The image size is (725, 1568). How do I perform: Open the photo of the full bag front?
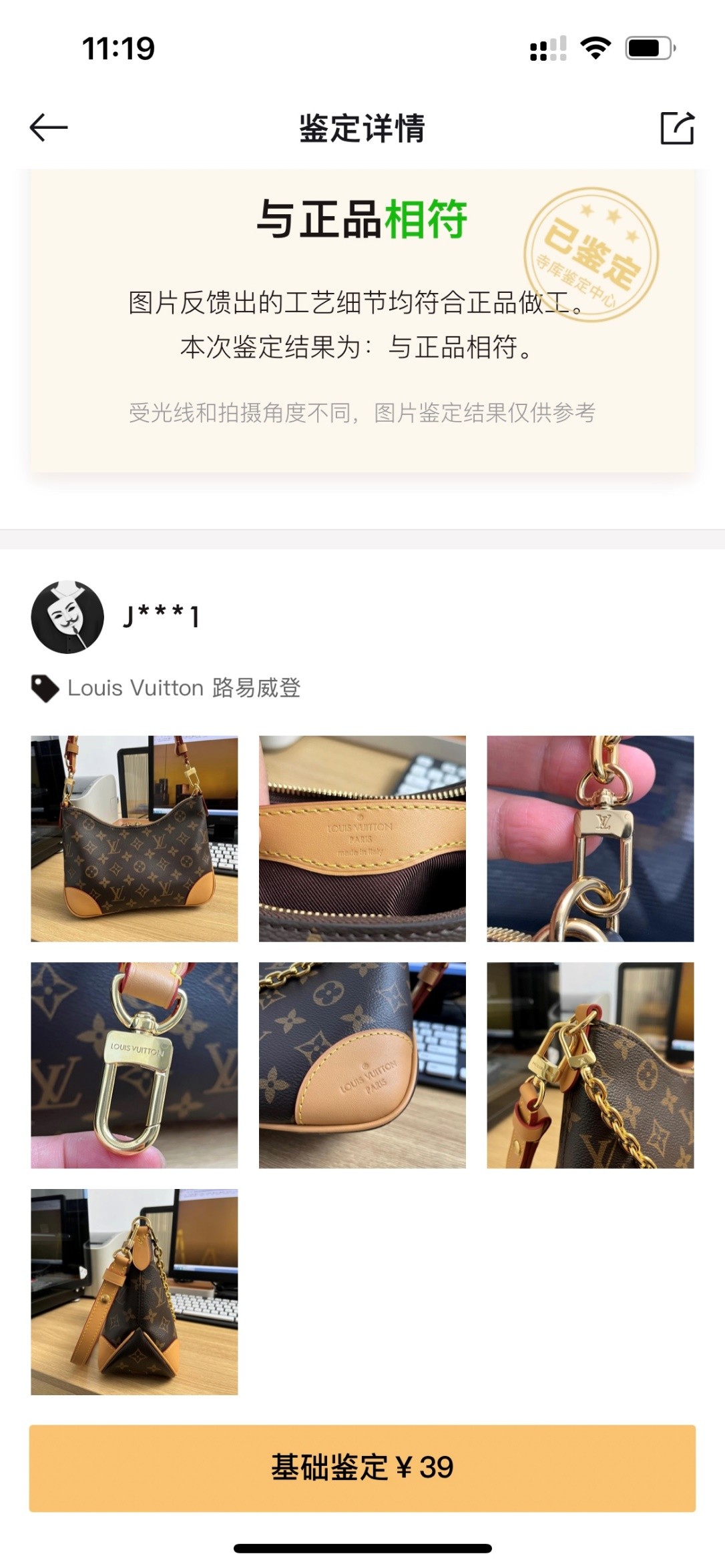coord(134,839)
